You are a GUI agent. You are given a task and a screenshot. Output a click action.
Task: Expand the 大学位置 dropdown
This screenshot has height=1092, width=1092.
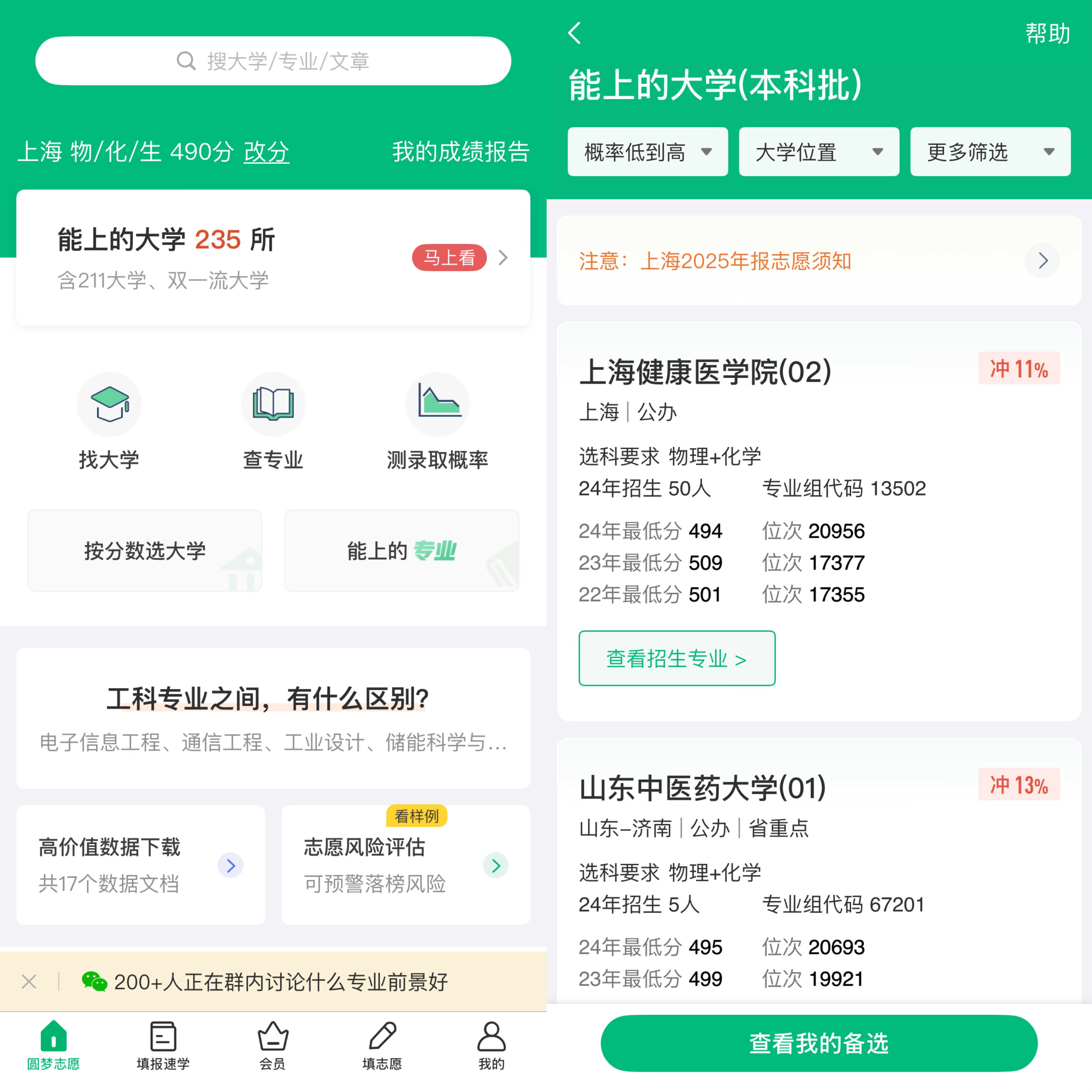tap(818, 152)
